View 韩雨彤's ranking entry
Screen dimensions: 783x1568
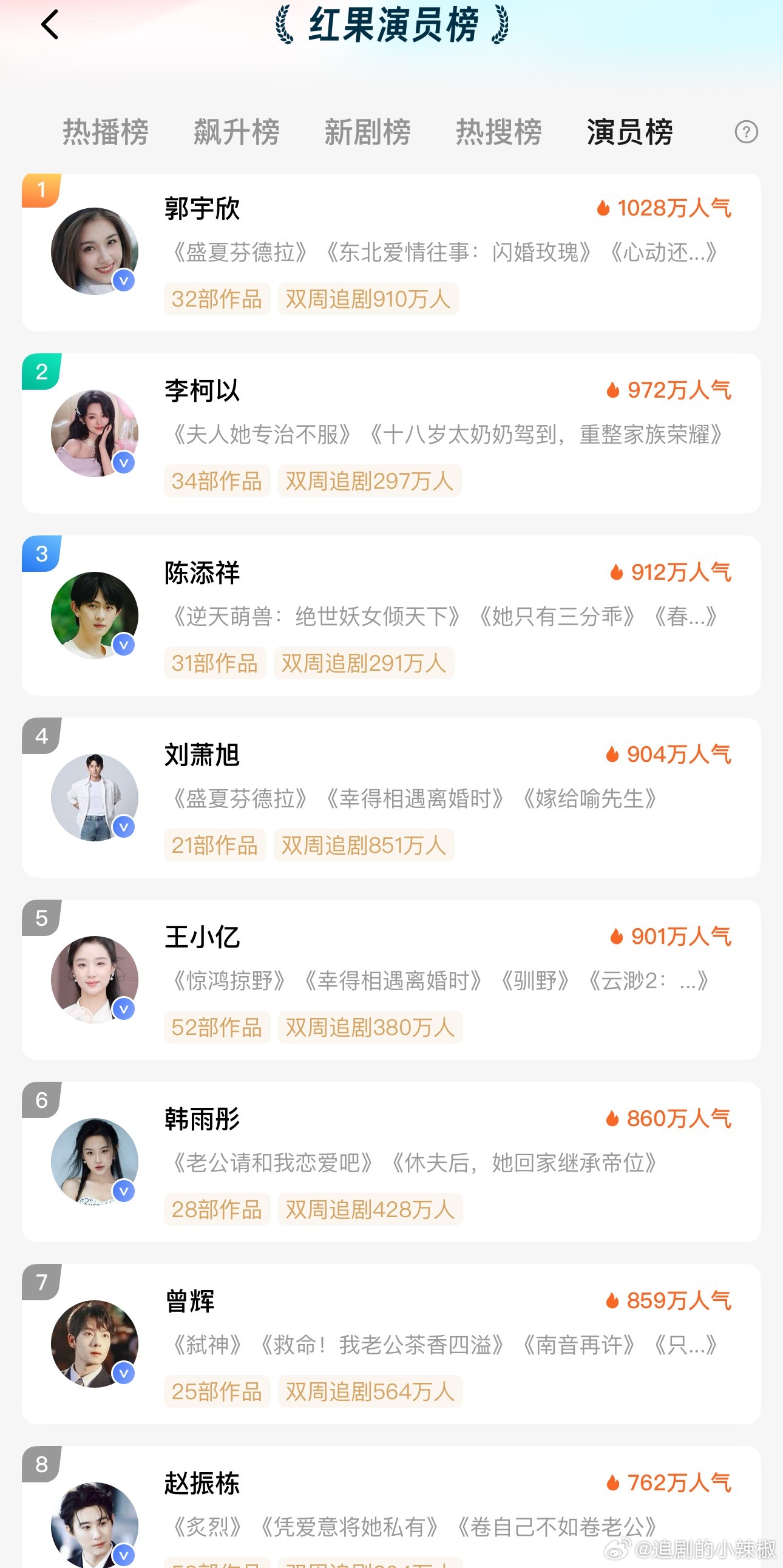point(390,1161)
